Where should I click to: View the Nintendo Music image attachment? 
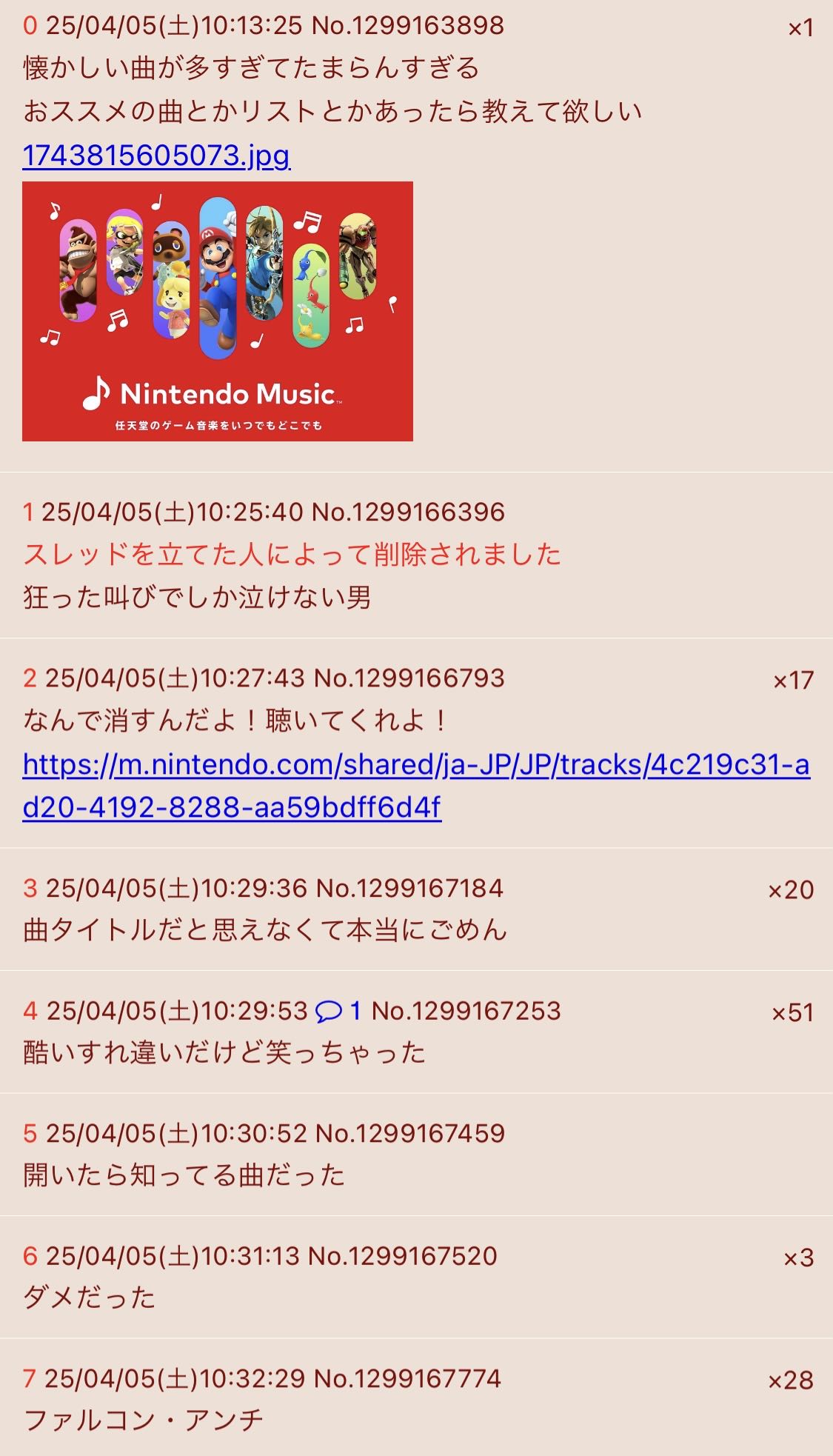(x=217, y=311)
